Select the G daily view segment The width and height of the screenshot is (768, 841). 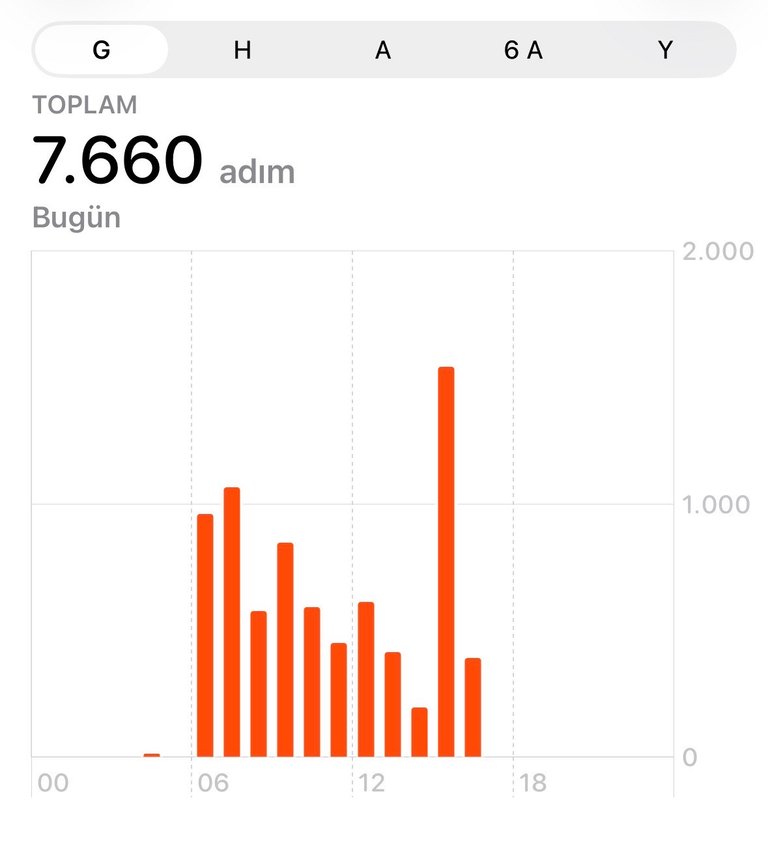point(101,50)
